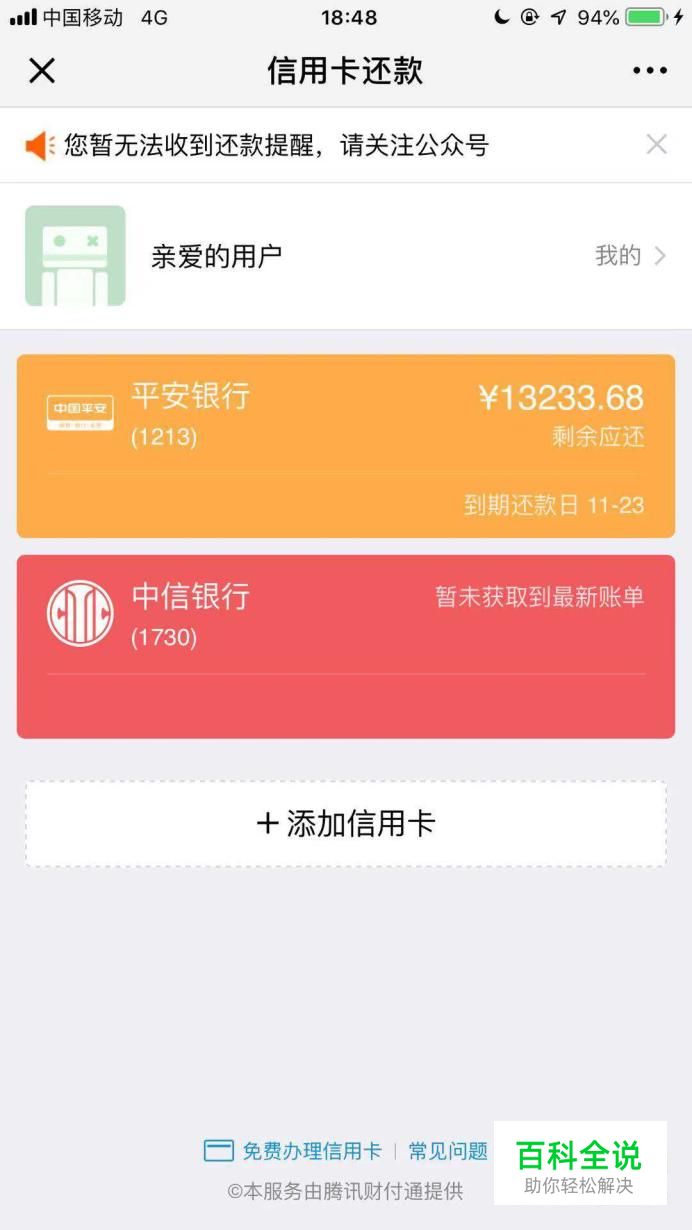The height and width of the screenshot is (1230, 692).
Task: Open the 平安银行 card ending 1213
Action: [x=346, y=446]
